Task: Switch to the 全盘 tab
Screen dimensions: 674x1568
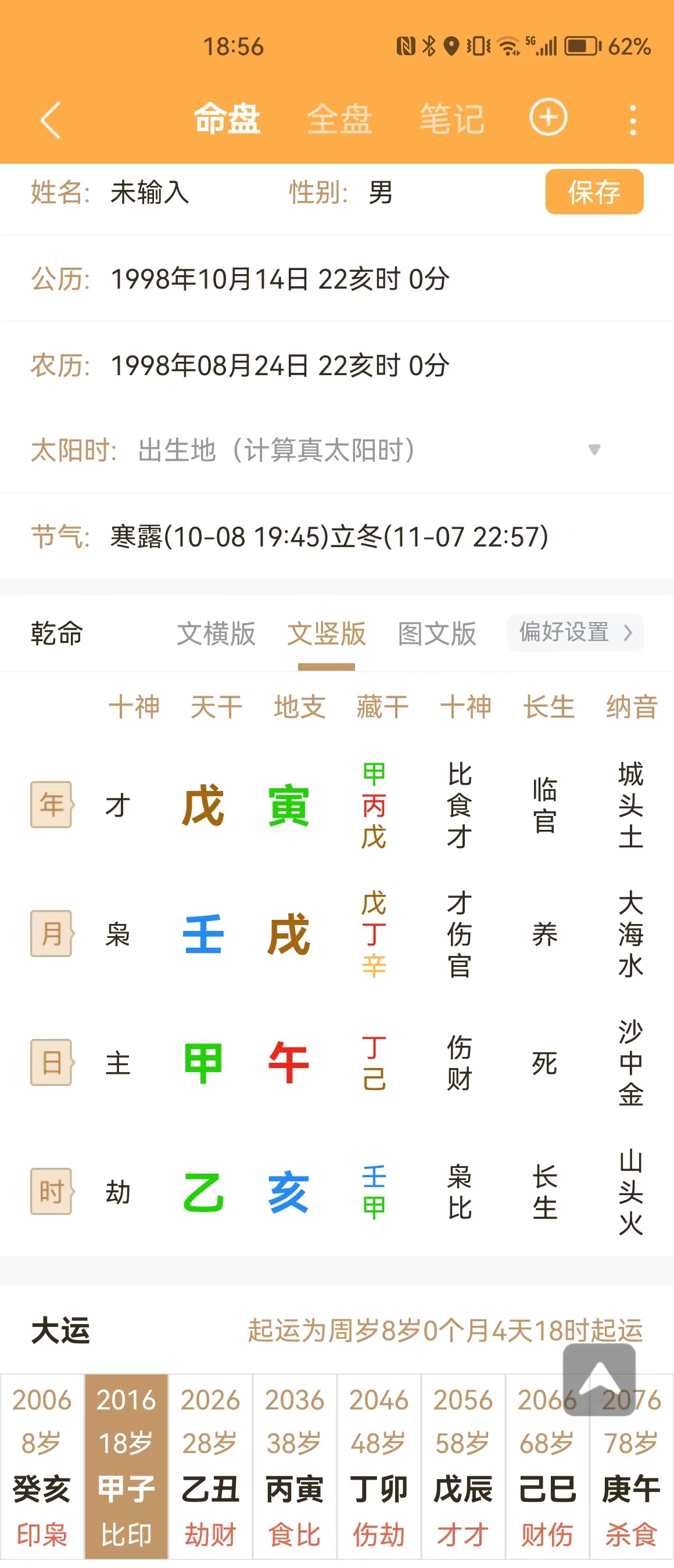Action: coord(339,118)
